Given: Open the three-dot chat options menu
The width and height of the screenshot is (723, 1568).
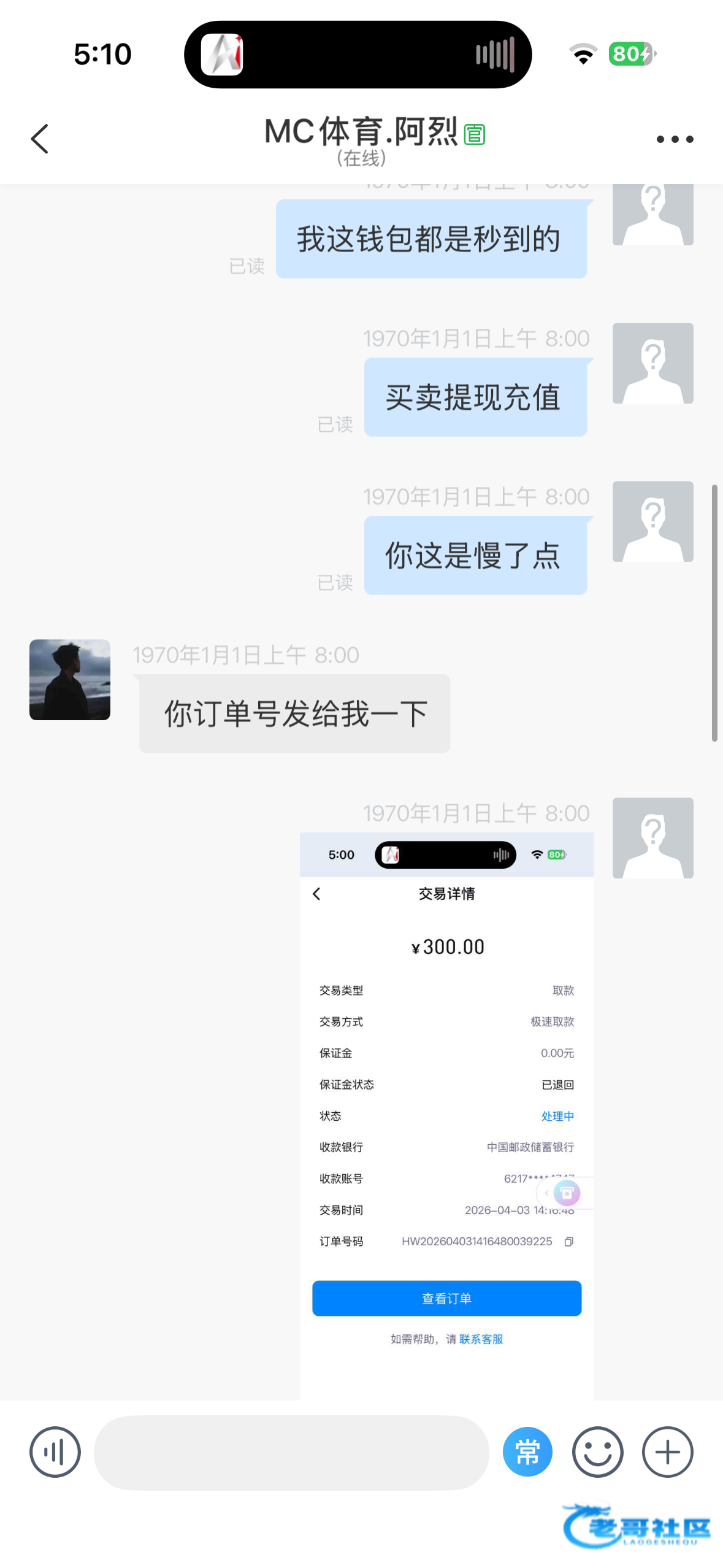Looking at the screenshot, I should point(675,139).
